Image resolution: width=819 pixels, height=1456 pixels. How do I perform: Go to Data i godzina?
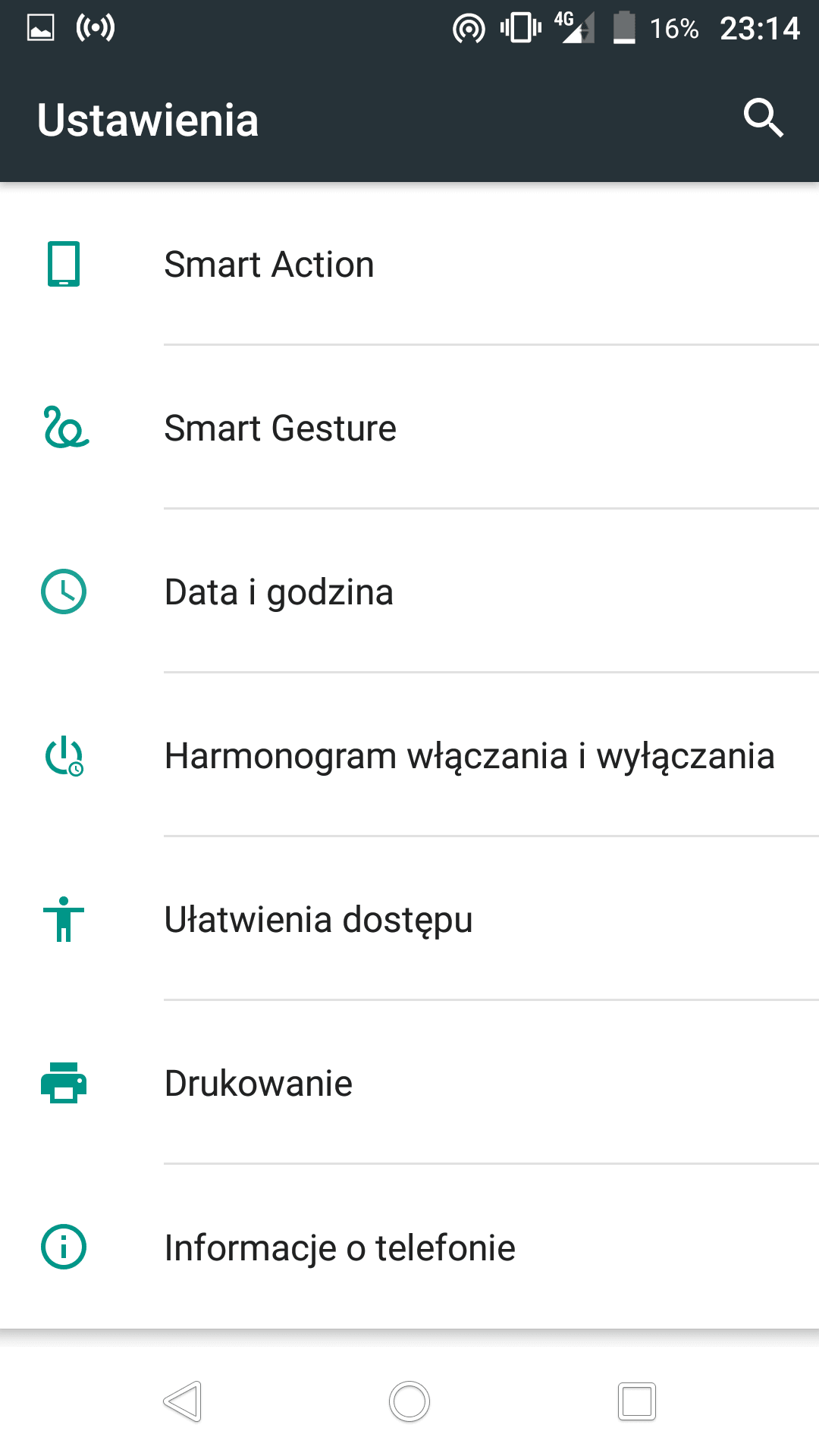click(409, 591)
